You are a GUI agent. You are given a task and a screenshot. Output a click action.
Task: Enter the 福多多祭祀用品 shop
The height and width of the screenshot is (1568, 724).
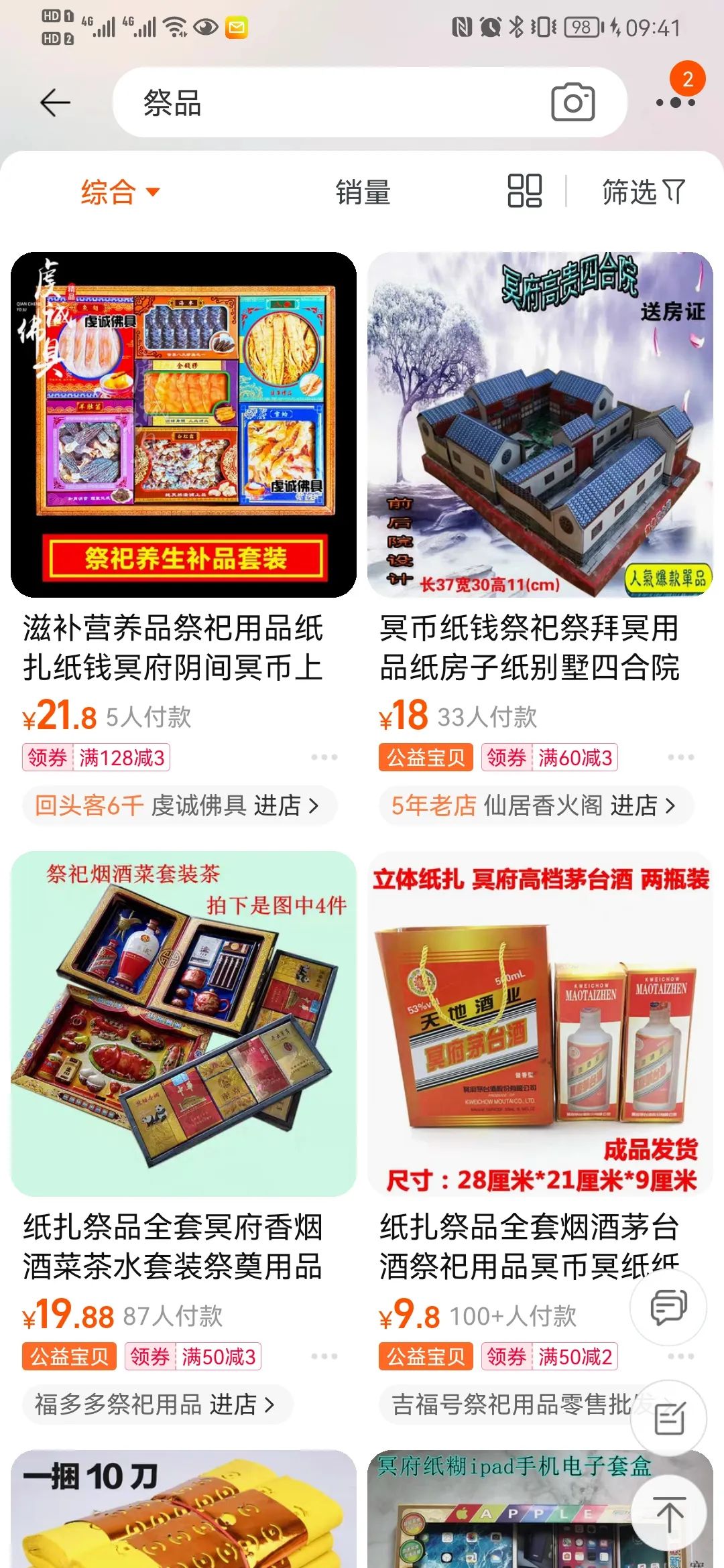pos(156,1404)
